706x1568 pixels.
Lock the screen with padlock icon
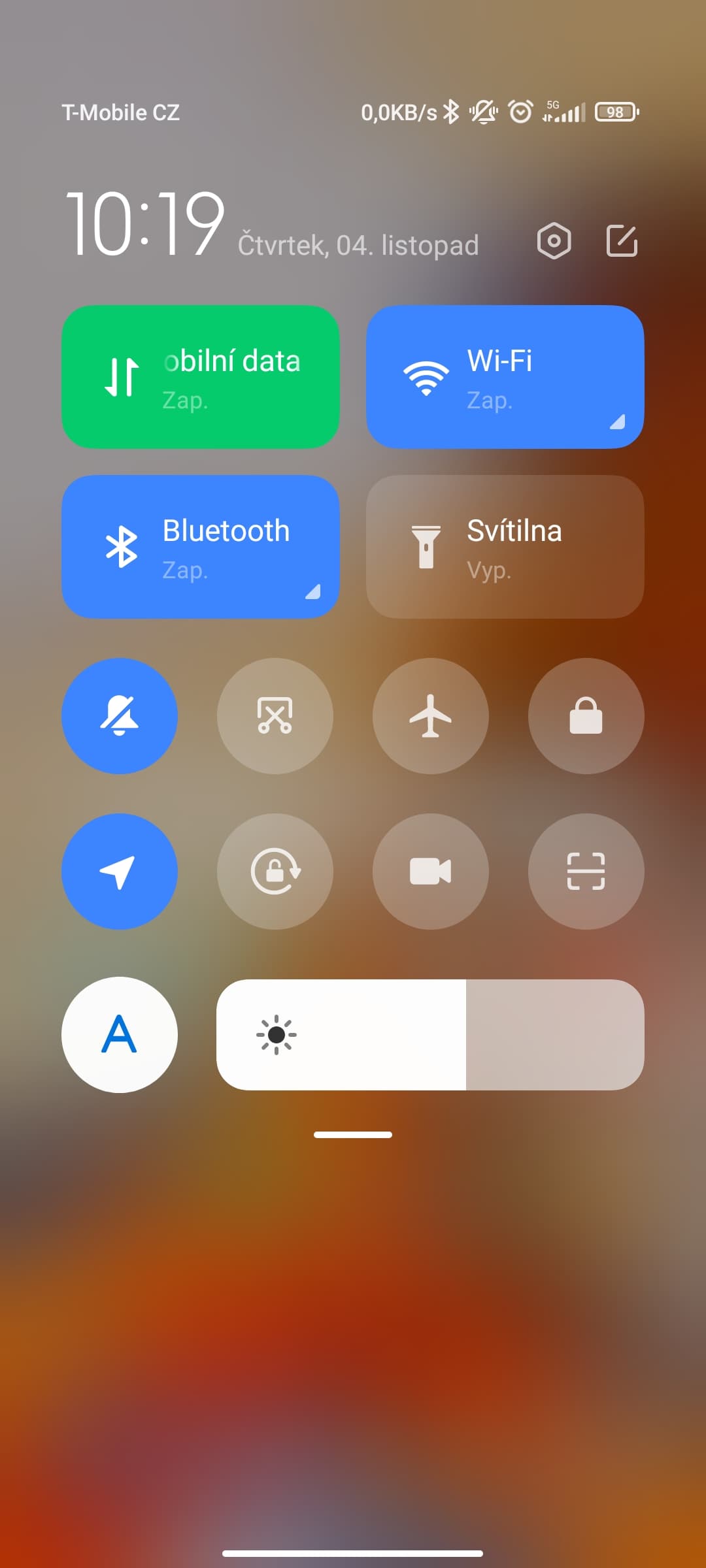586,716
